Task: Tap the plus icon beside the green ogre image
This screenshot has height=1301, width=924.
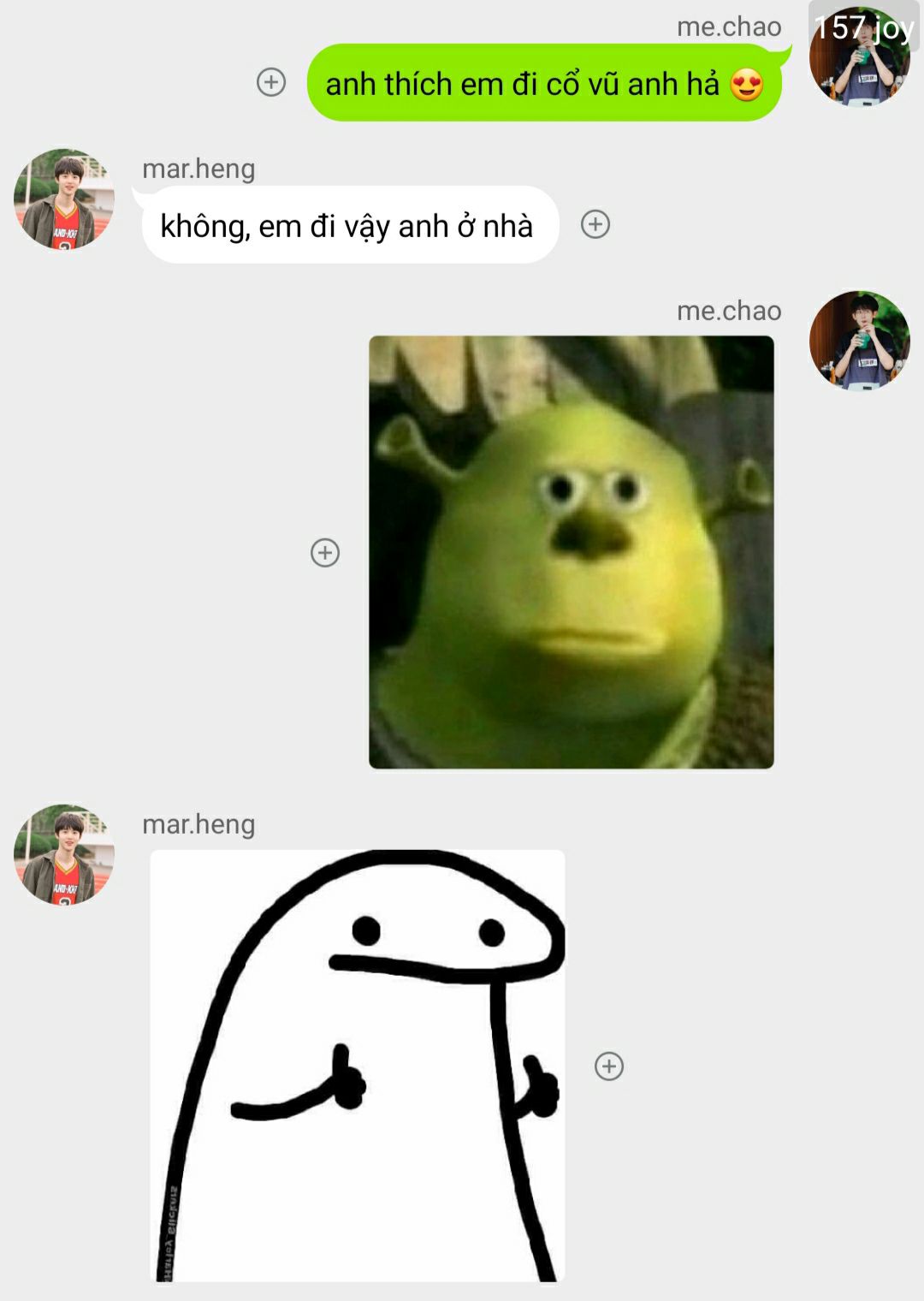Action: click(x=325, y=552)
